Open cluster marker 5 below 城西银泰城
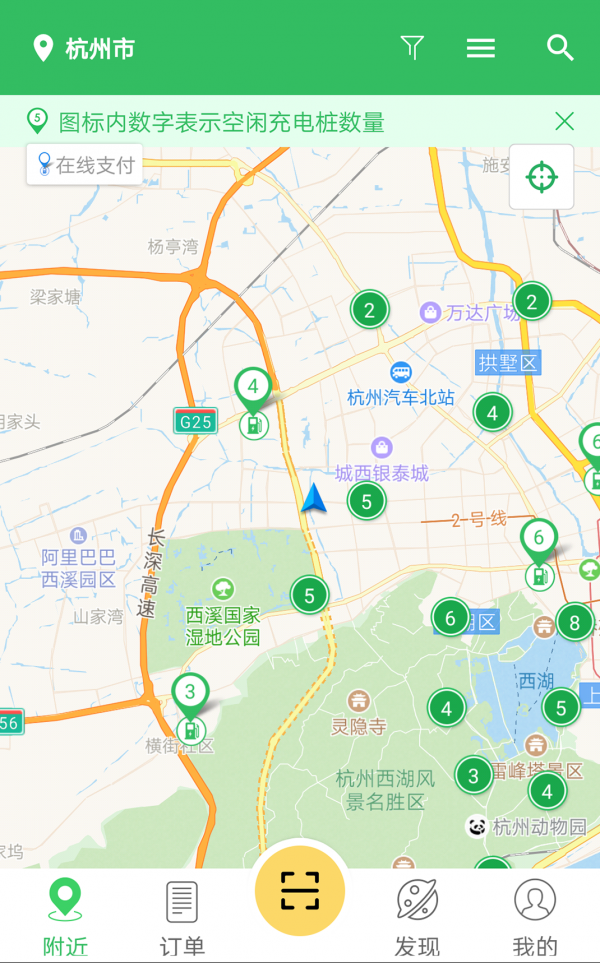 [367, 501]
